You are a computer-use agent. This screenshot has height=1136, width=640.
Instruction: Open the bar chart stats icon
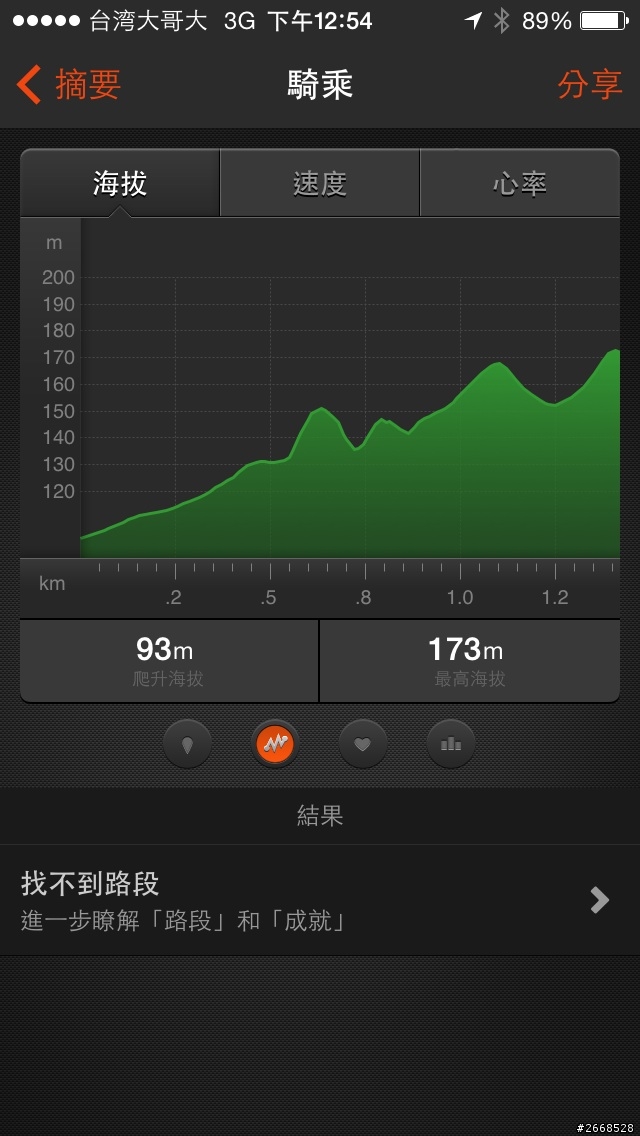tap(451, 743)
